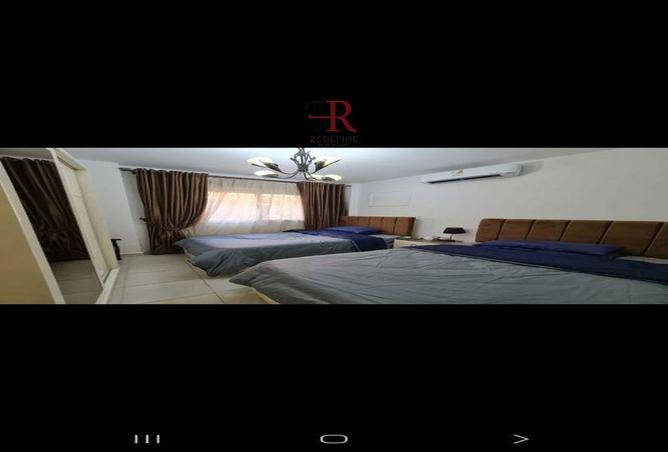This screenshot has width=668, height=452.
Task: Tap the system back arrow
Action: [x=520, y=438]
